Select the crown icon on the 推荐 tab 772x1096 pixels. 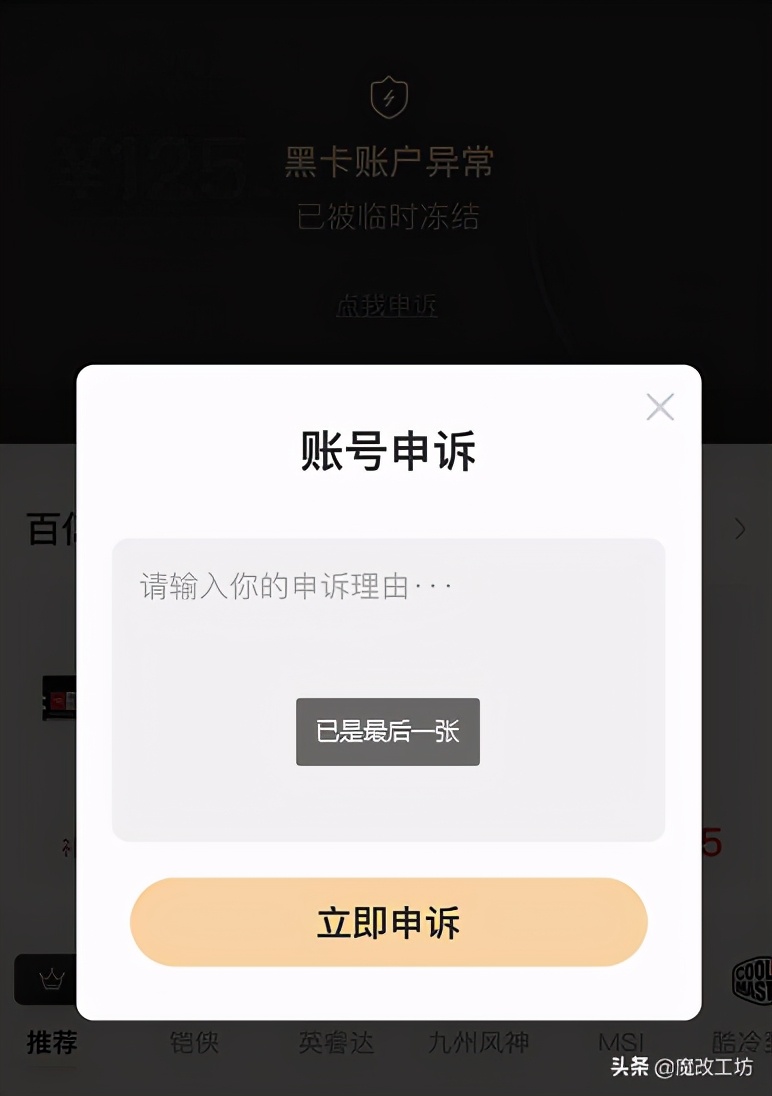coord(50,980)
